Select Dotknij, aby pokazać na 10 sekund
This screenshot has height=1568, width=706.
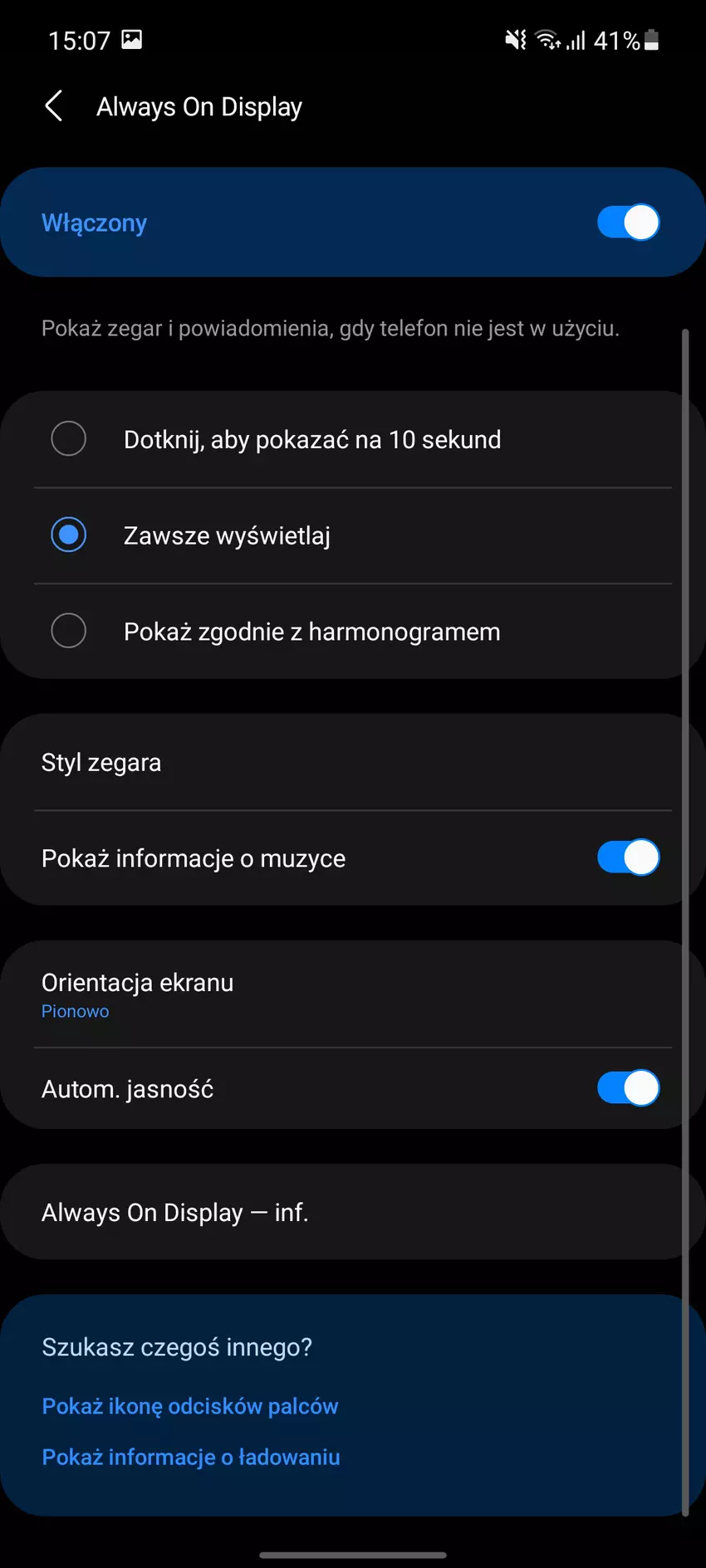(69, 438)
